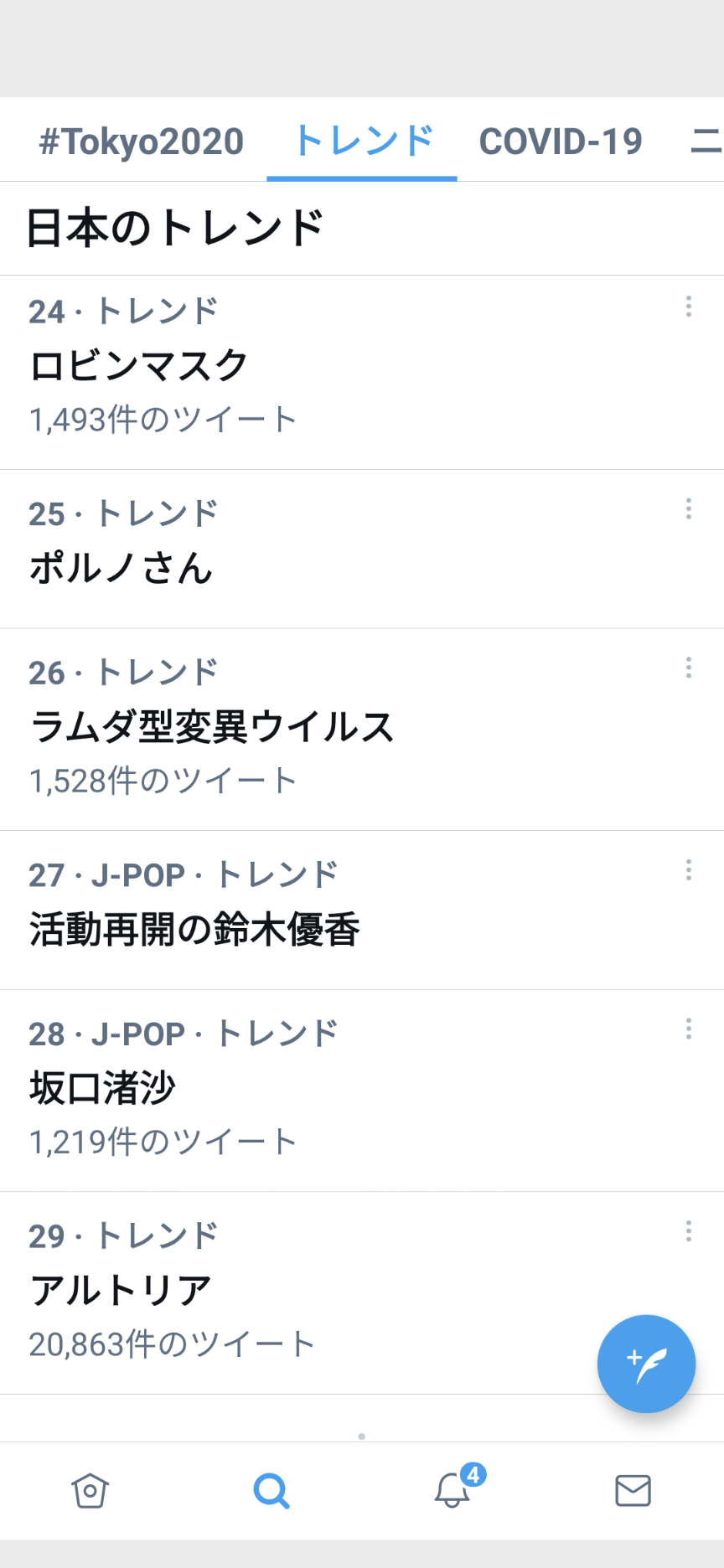The width and height of the screenshot is (724, 1568).
Task: View the ポルノさん trend
Action: (122, 568)
